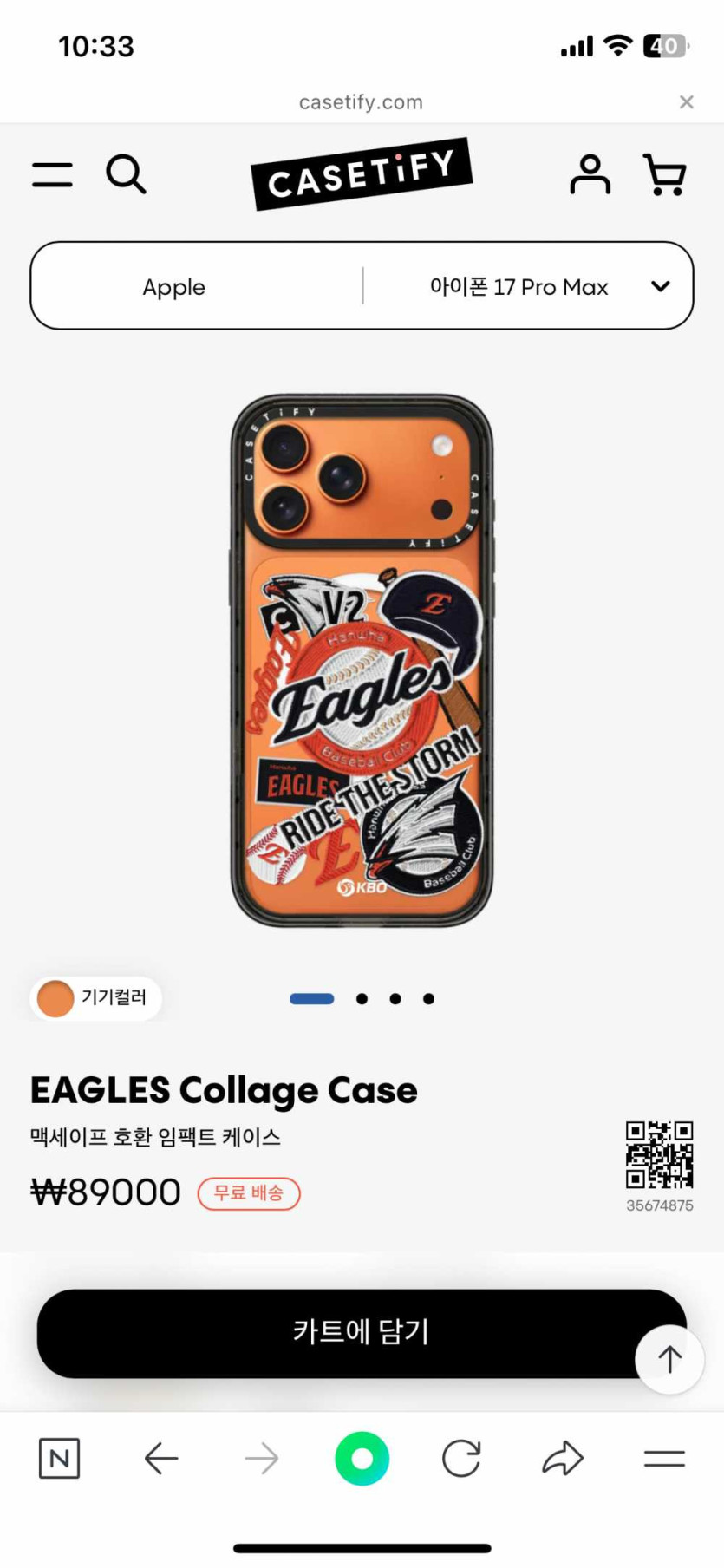Viewport: 724px width, 1568px height.
Task: Open the search magnifier
Action: click(126, 174)
